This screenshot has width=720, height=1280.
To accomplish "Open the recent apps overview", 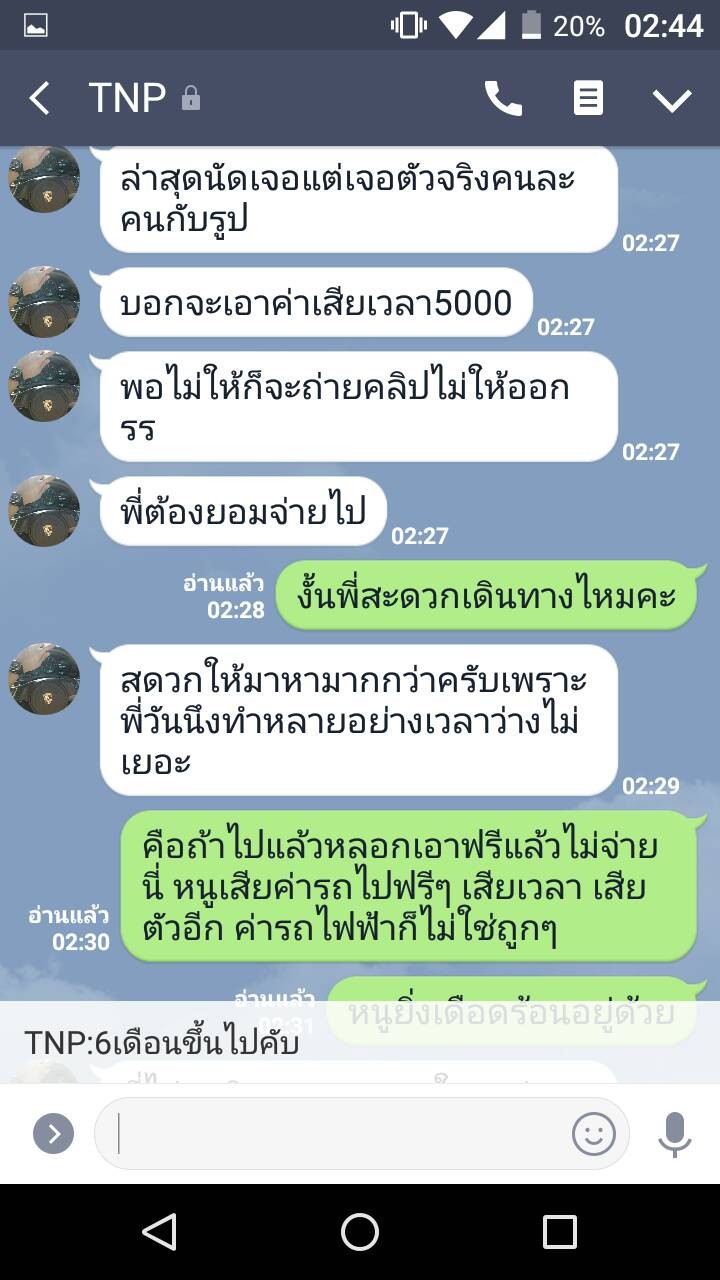I will pyautogui.click(x=560, y=1232).
